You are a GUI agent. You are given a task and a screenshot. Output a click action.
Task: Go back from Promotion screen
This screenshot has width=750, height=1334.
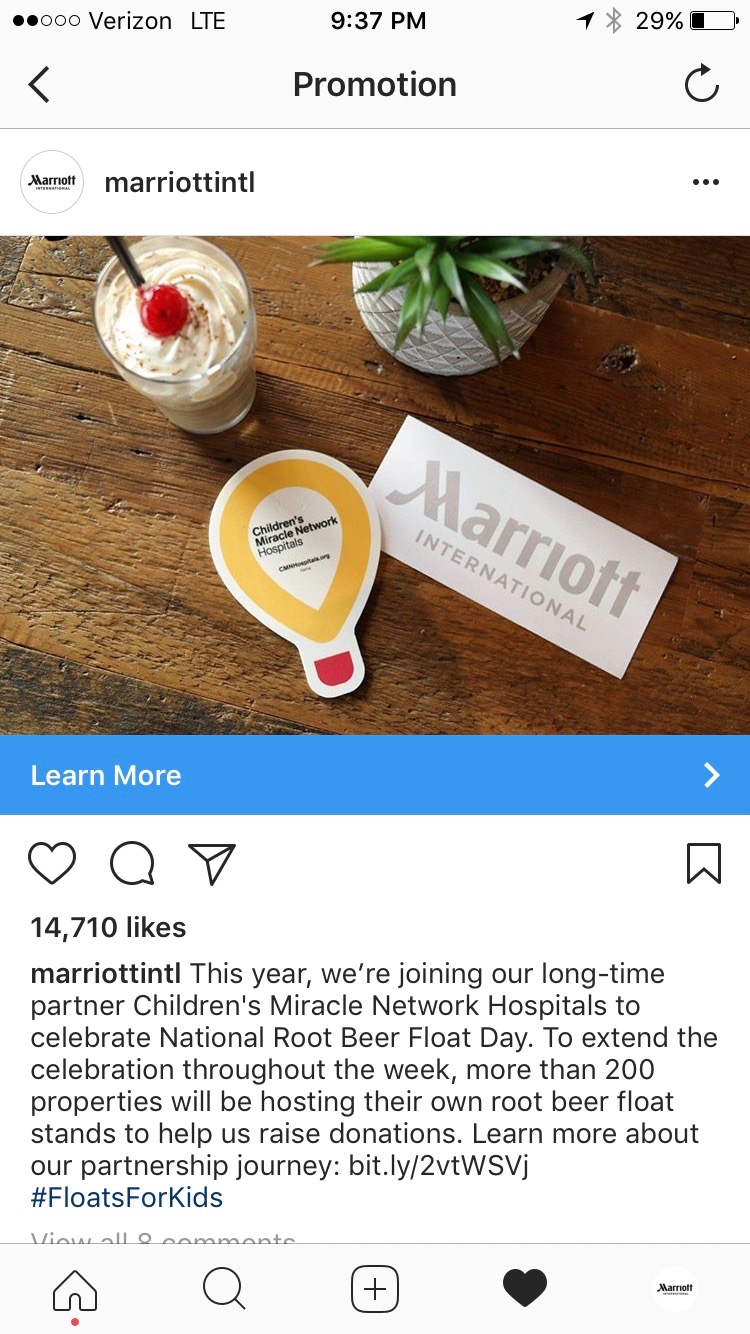(39, 85)
